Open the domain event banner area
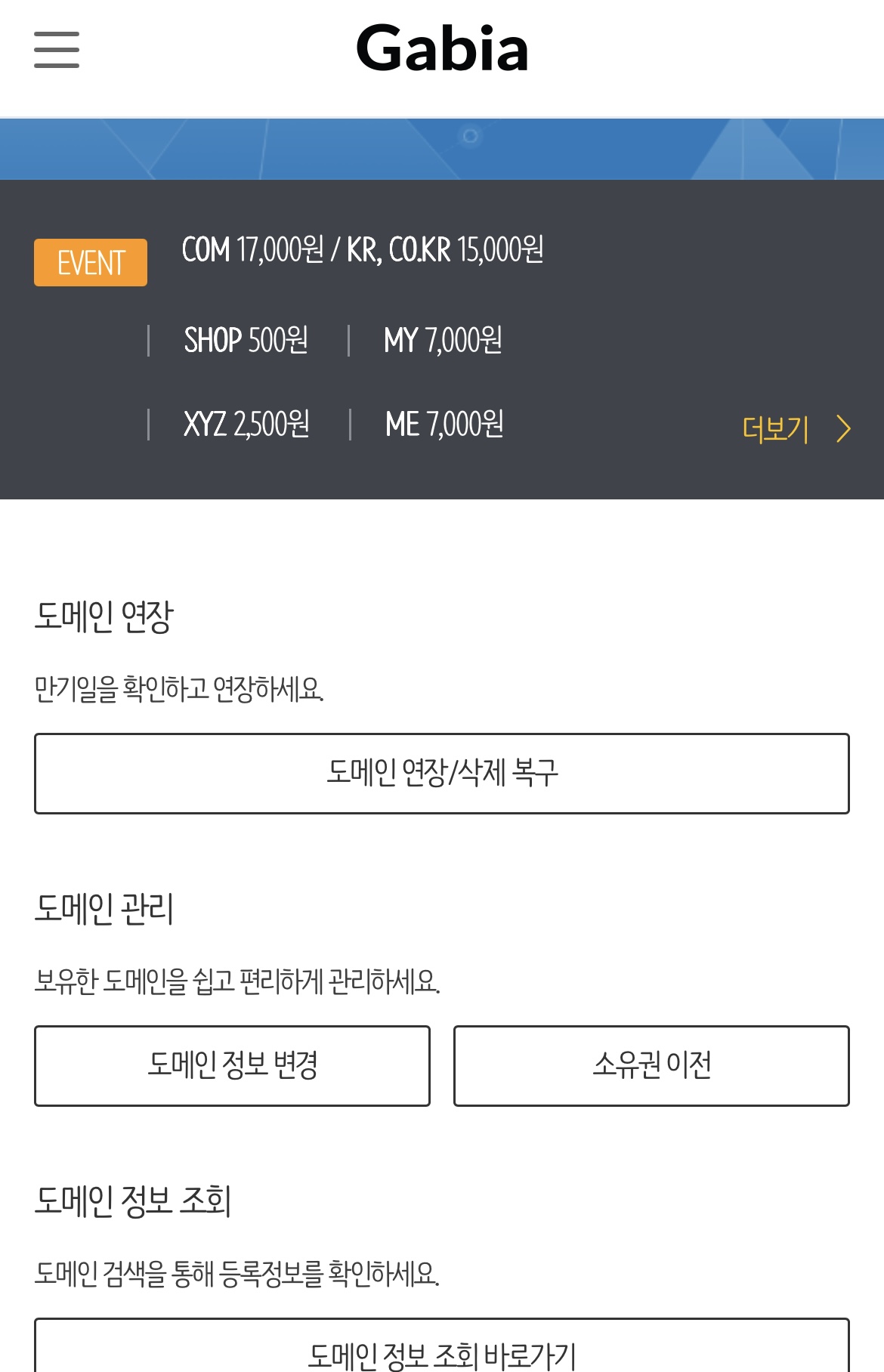884x1372 pixels. (x=442, y=338)
